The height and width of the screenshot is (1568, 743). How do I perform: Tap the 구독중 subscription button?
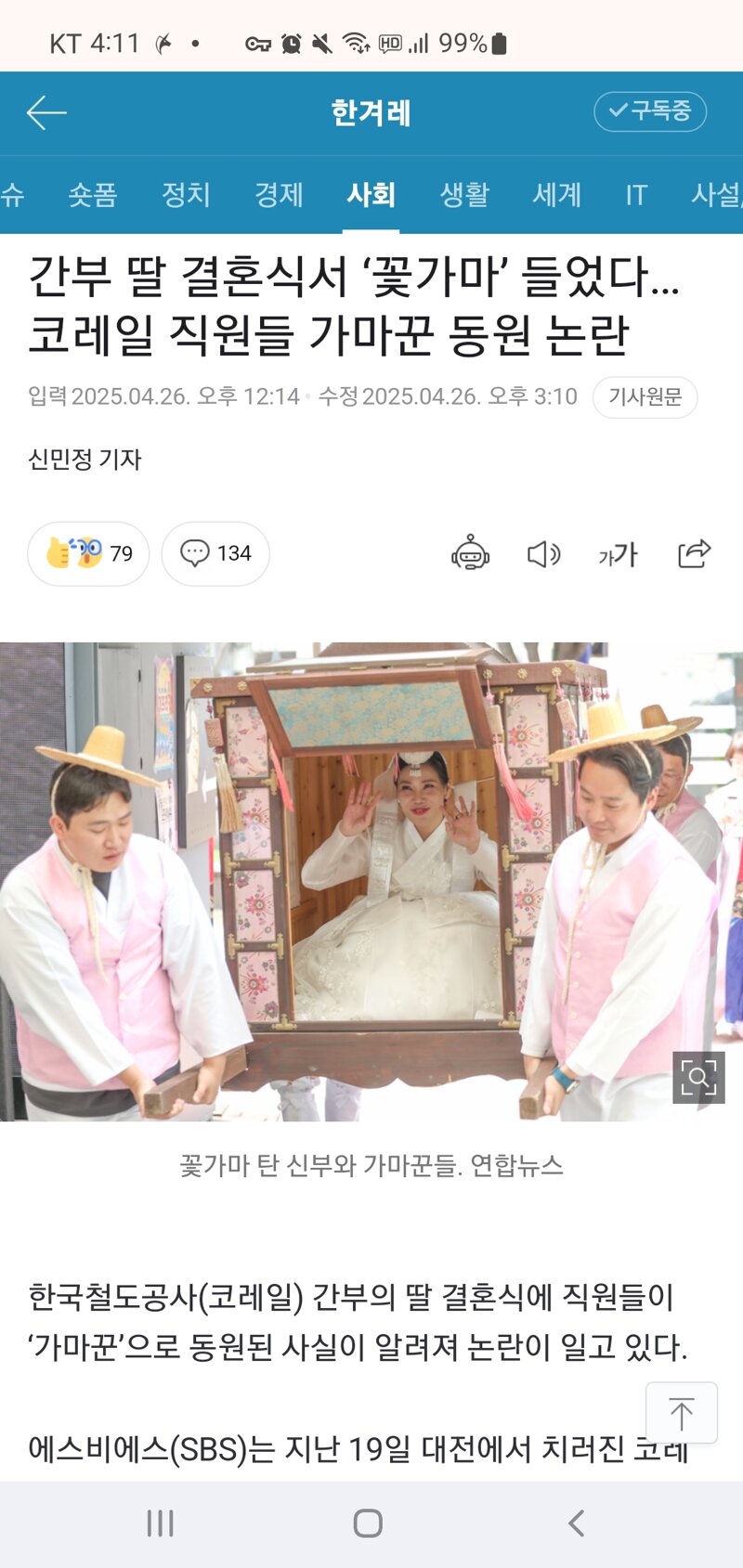point(650,111)
